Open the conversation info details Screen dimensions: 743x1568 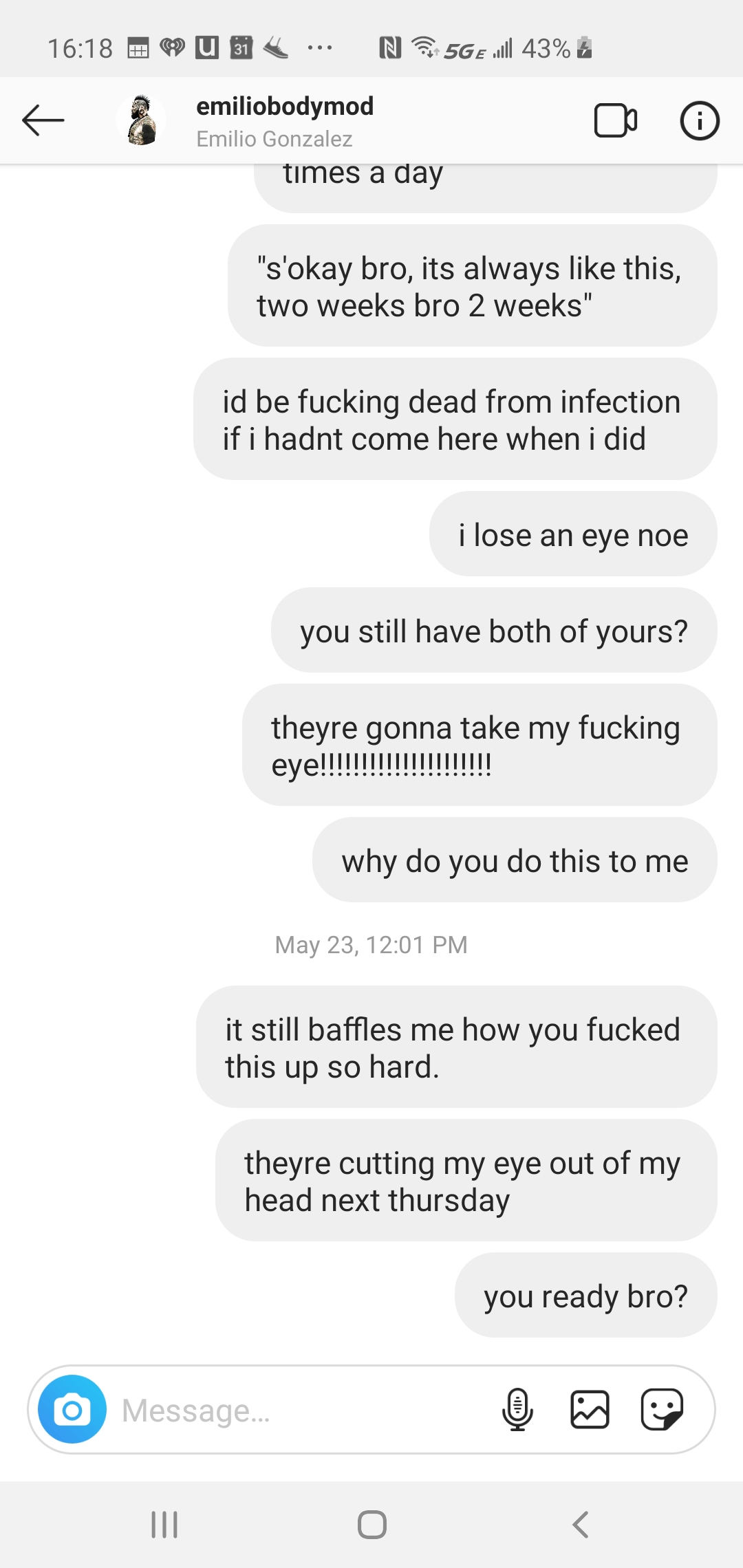(699, 121)
